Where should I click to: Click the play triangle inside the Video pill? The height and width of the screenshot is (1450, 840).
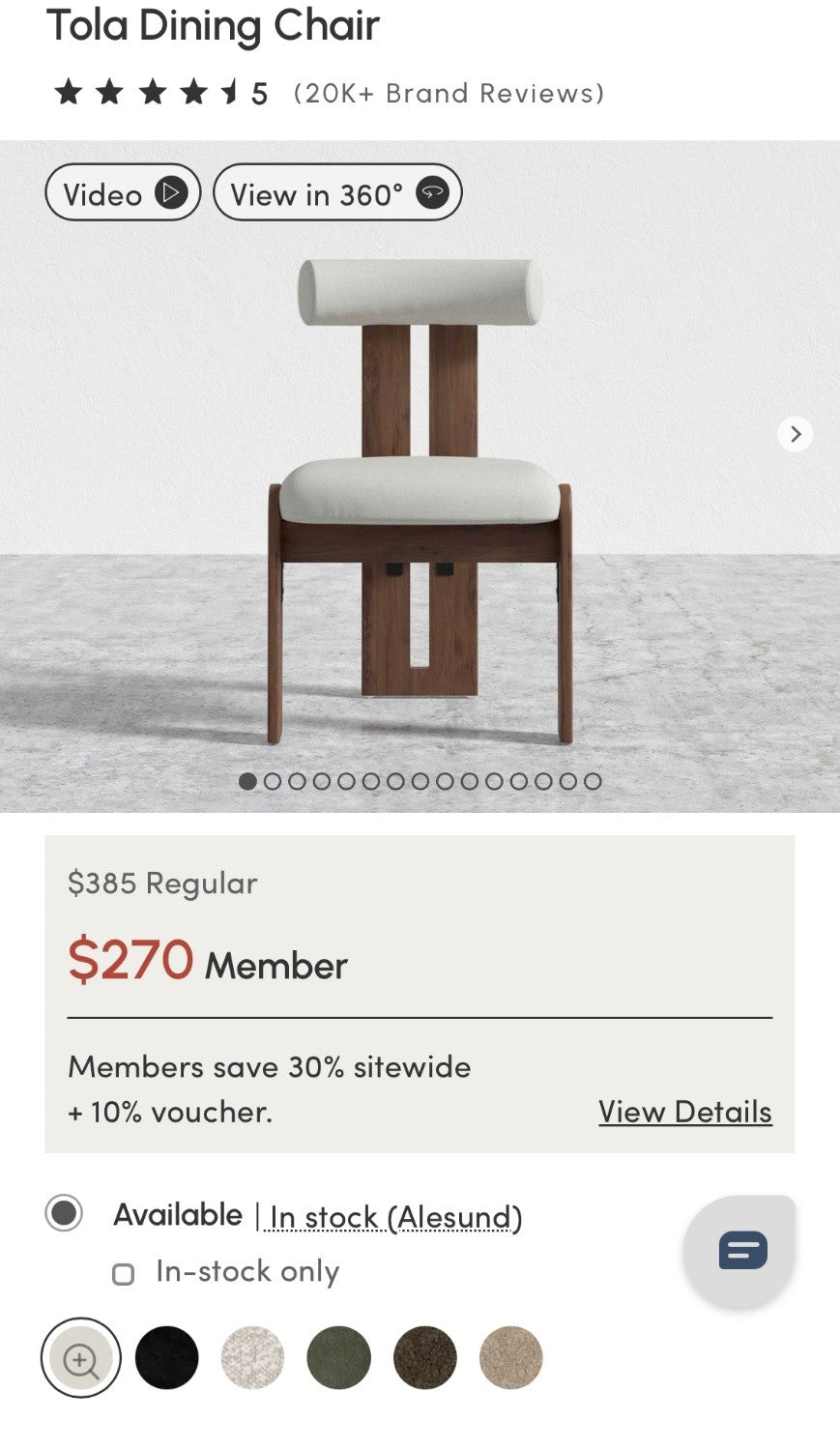pos(170,193)
